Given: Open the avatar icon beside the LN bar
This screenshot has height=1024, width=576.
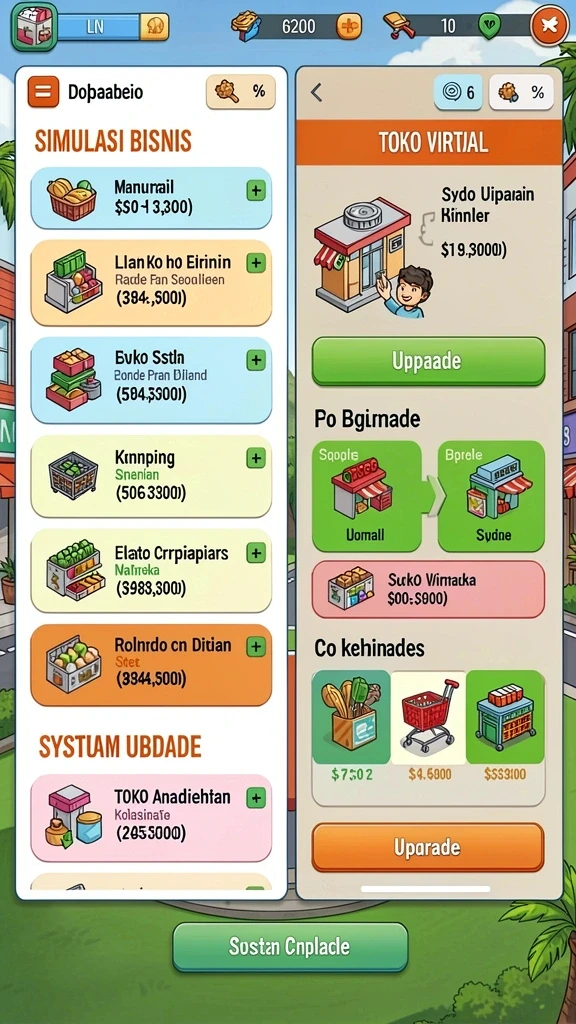Looking at the screenshot, I should point(33,27).
